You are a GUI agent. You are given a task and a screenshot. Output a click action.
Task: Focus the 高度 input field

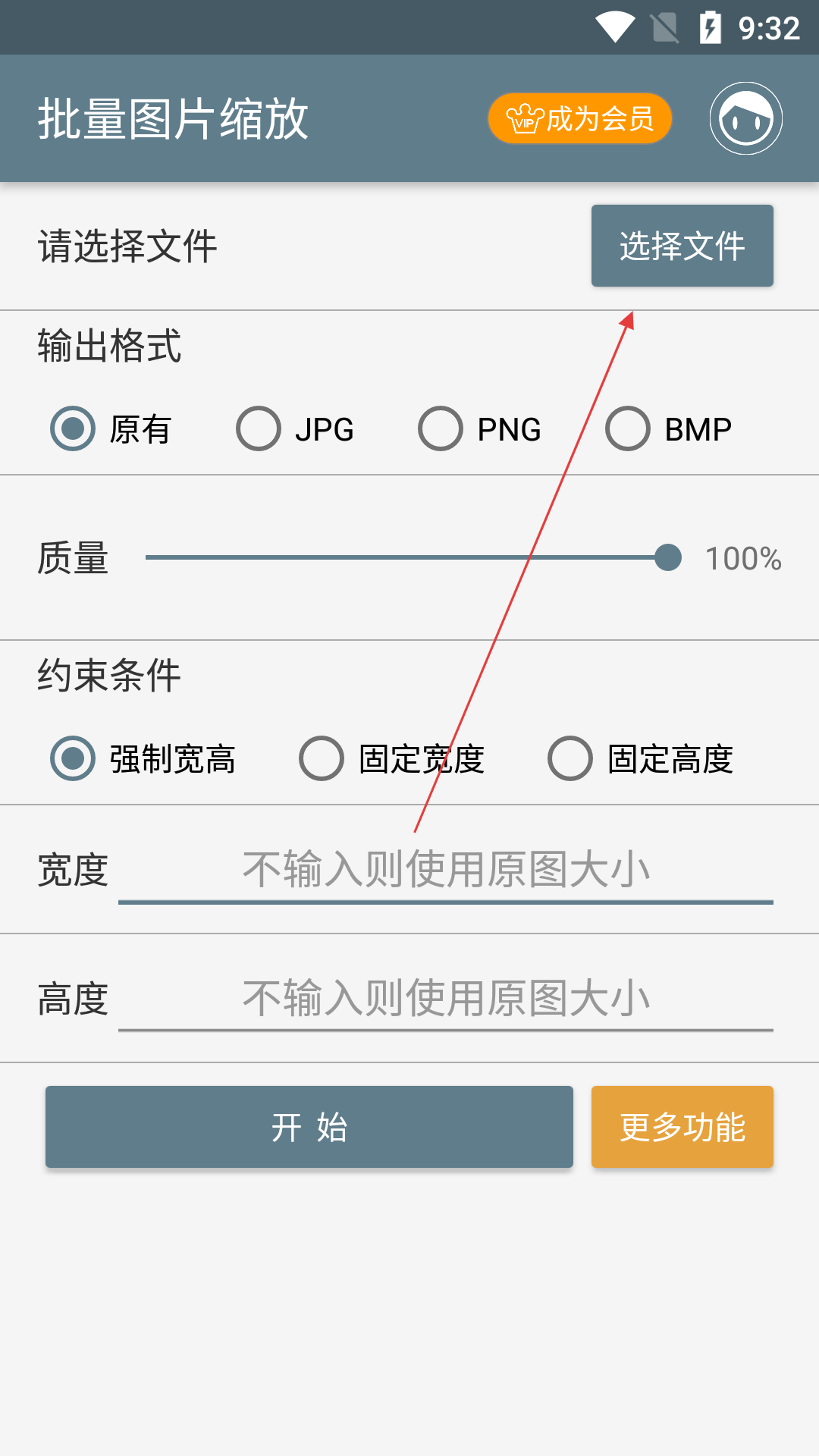coord(446,999)
